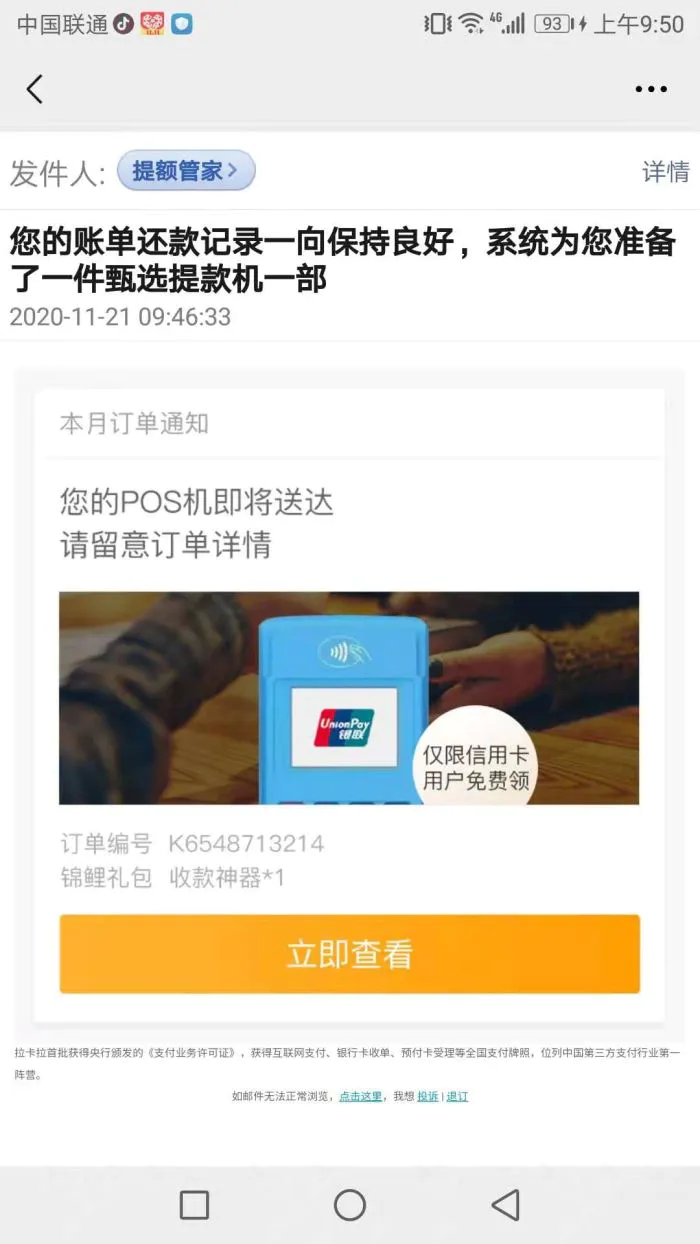Tap the 投诉 complaint link
Screen dimensions: 700x1244
tap(428, 1096)
